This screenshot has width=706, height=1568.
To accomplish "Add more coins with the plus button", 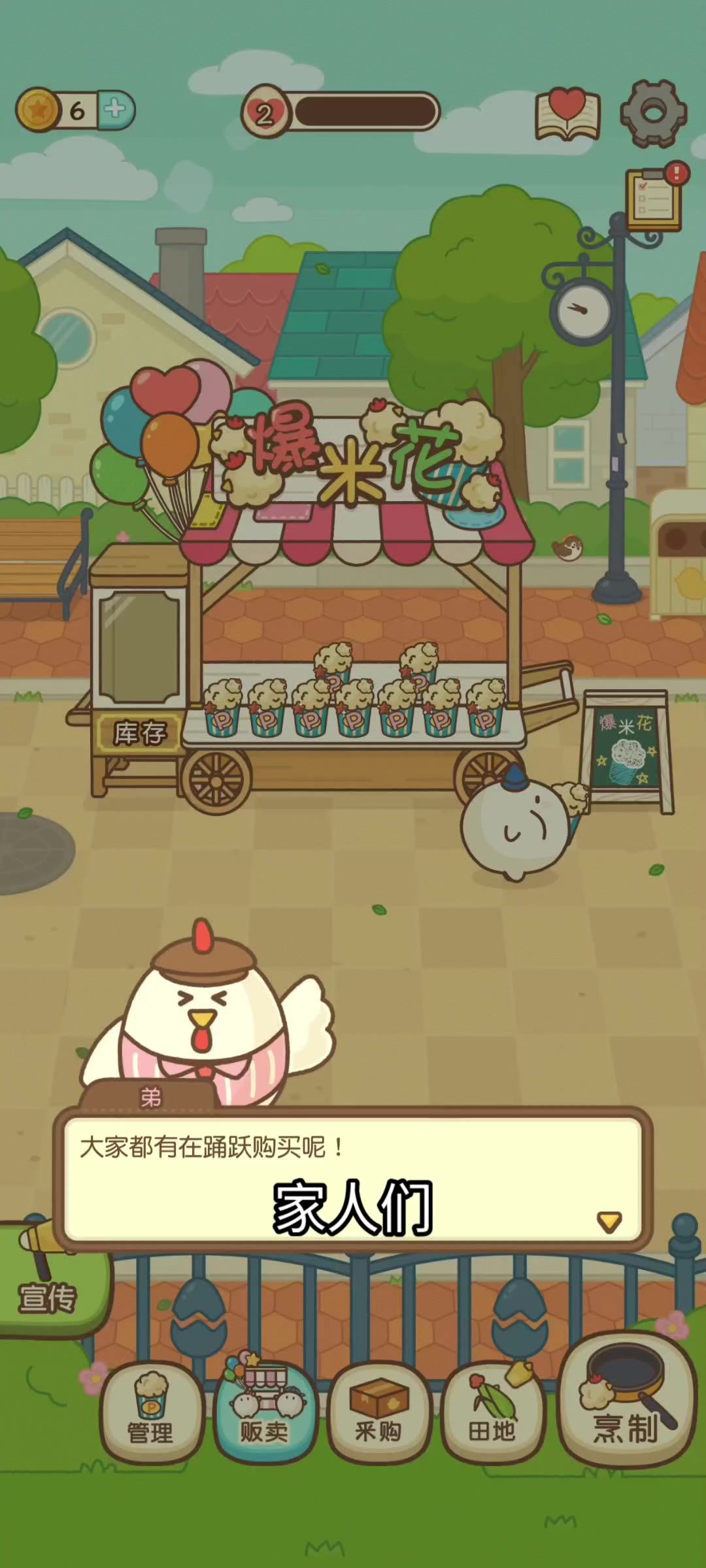I will (116, 110).
